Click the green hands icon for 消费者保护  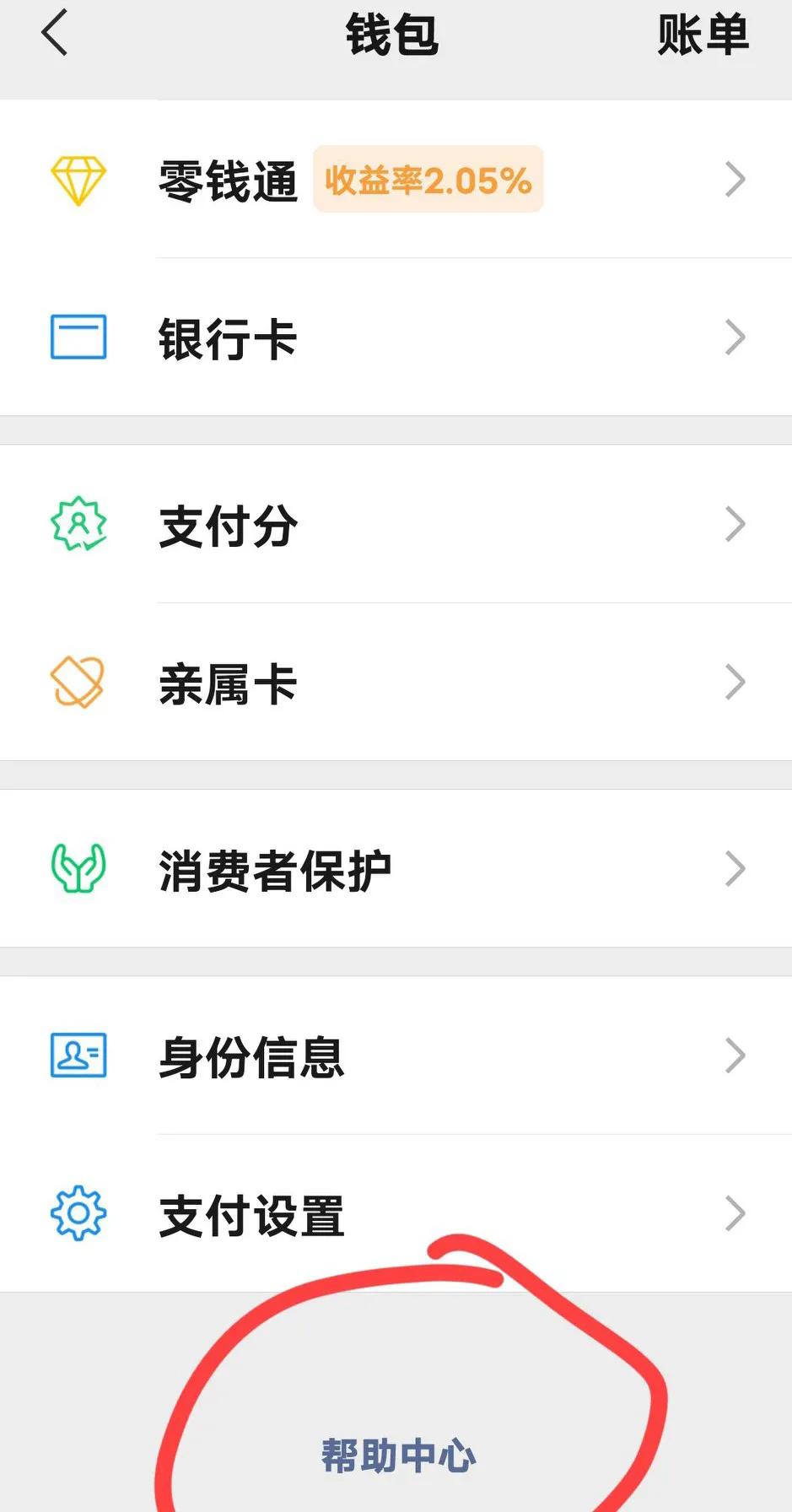click(x=78, y=868)
